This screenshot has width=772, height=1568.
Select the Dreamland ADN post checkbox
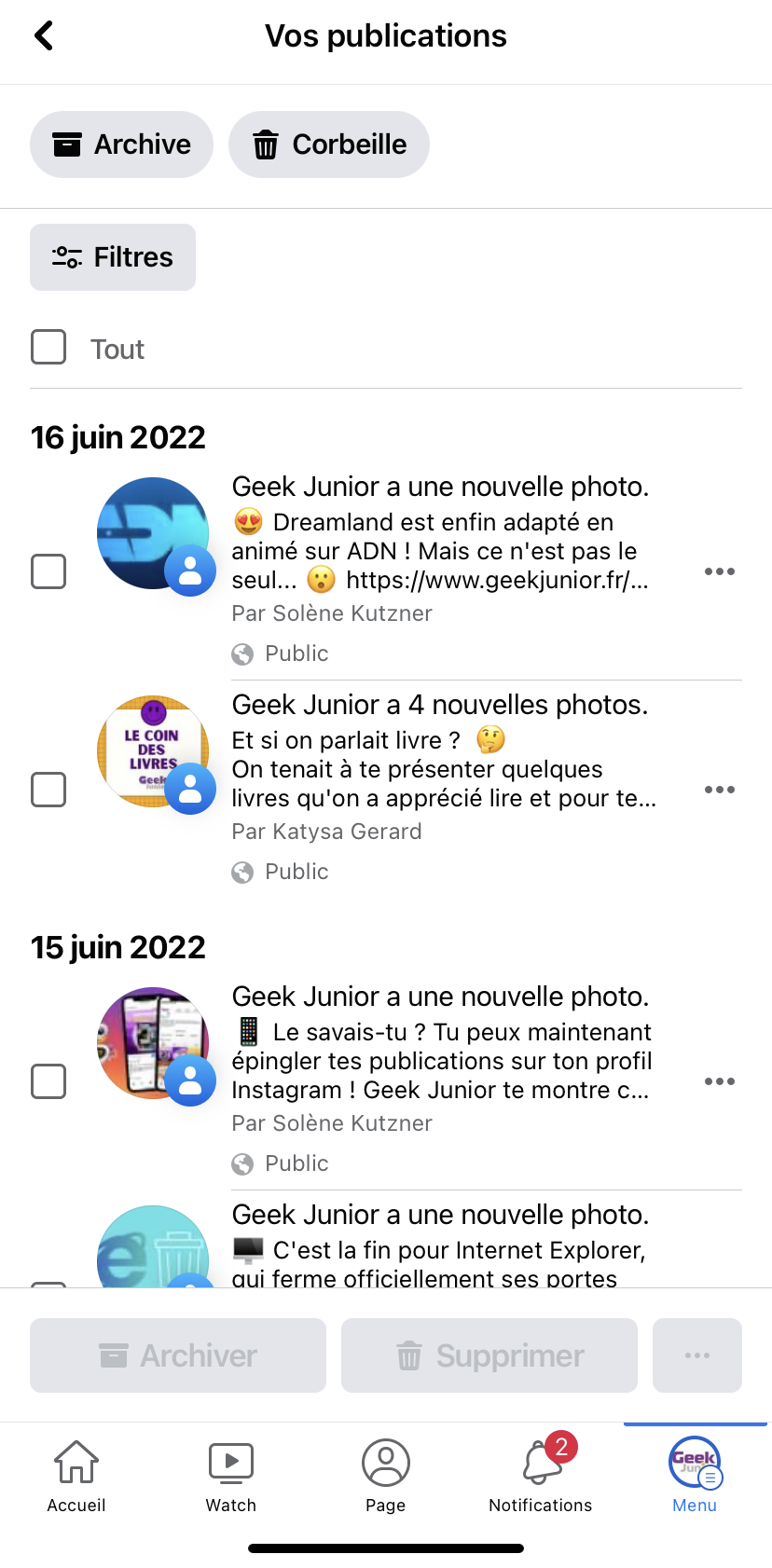point(48,571)
